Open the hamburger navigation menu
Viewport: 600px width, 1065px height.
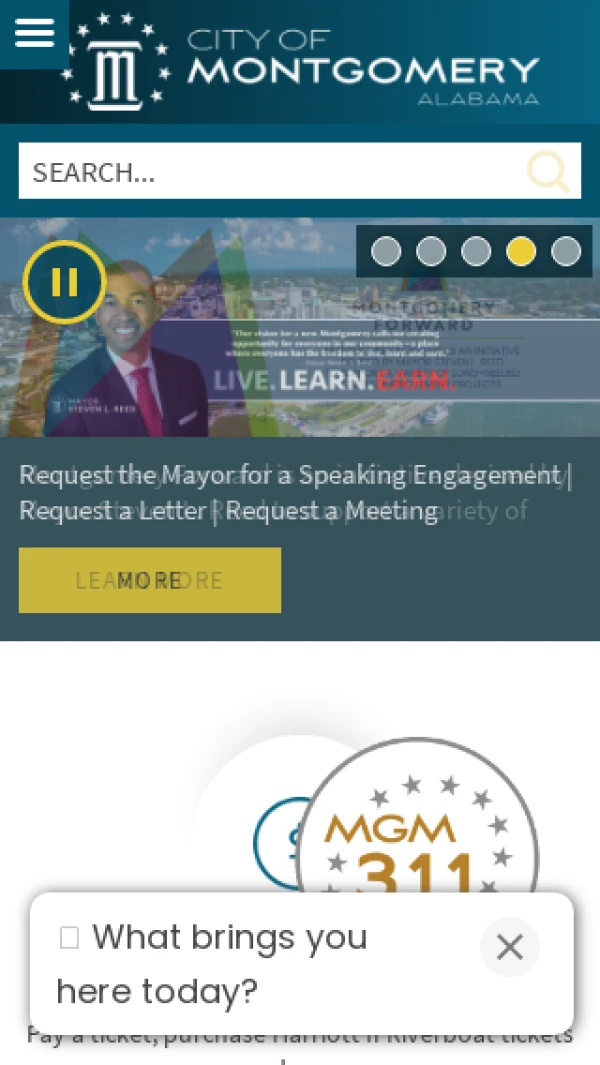[34, 33]
